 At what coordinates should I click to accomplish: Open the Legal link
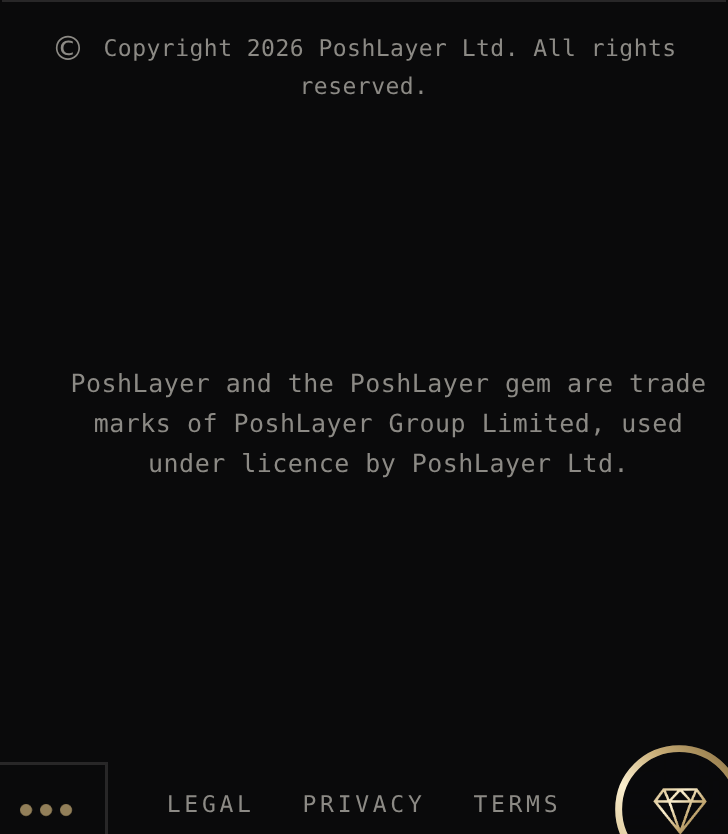[209, 804]
